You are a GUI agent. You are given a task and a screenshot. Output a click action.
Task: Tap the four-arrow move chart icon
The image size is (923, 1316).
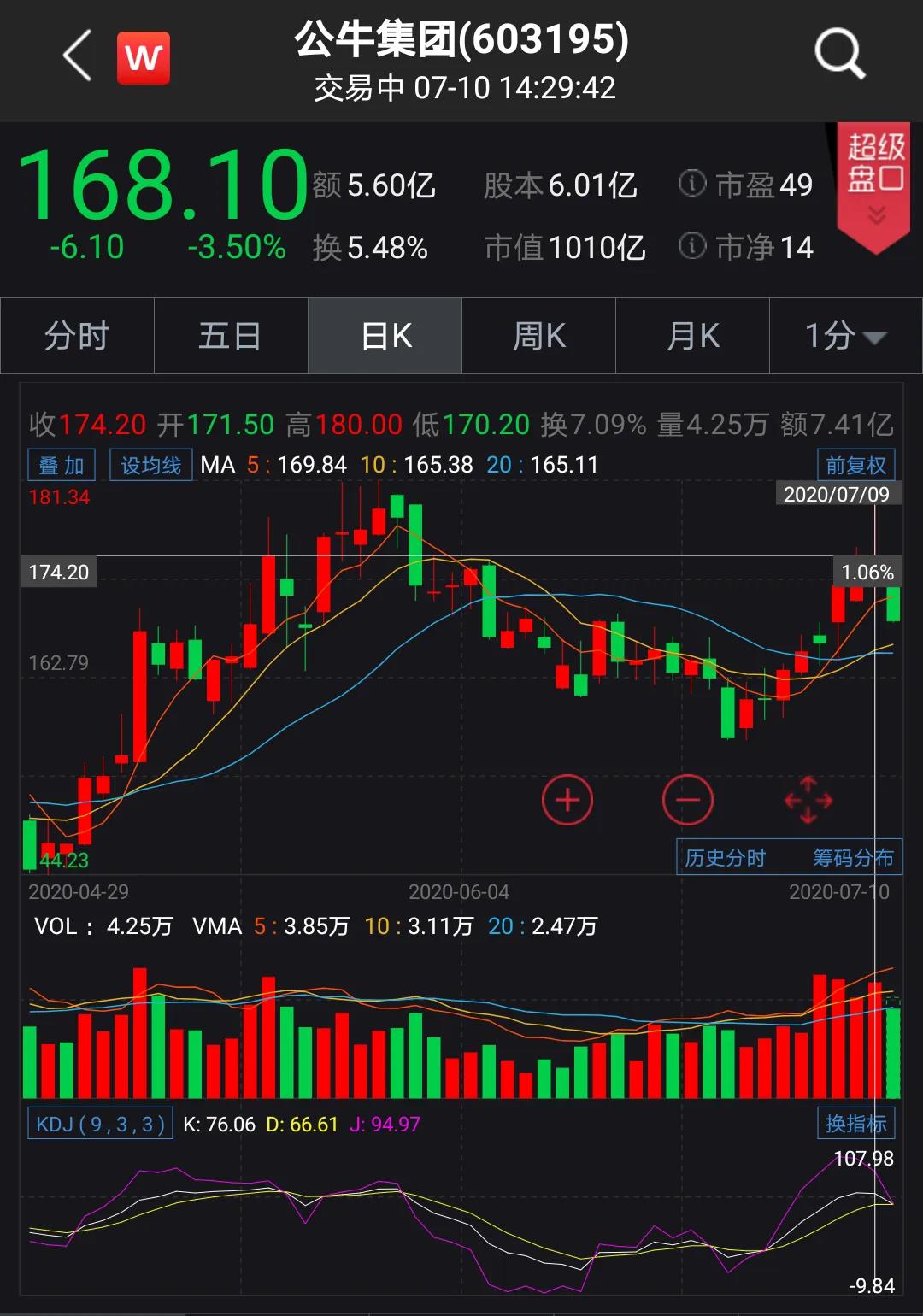[808, 801]
